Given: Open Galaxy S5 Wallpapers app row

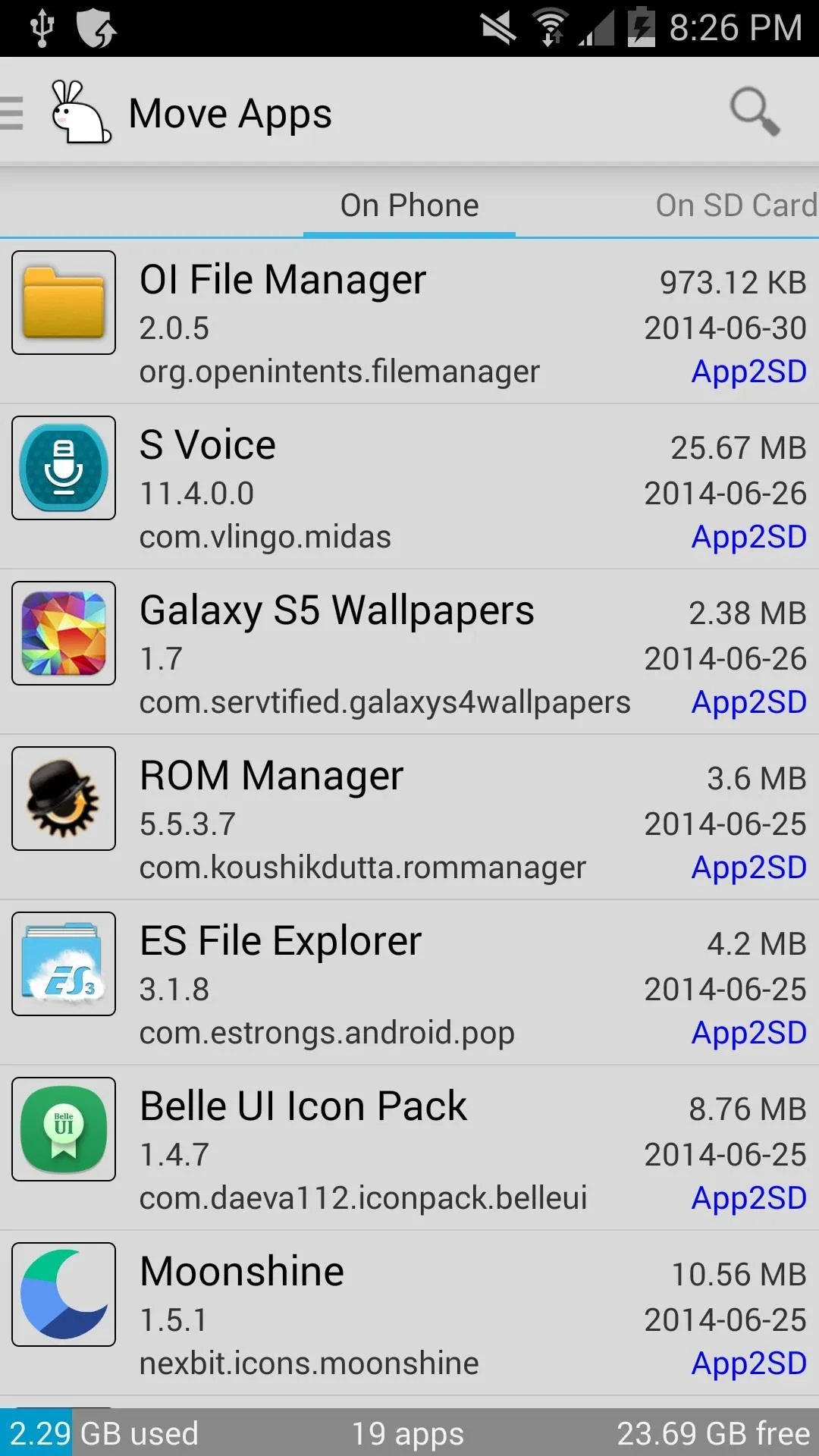Looking at the screenshot, I should tap(409, 652).
